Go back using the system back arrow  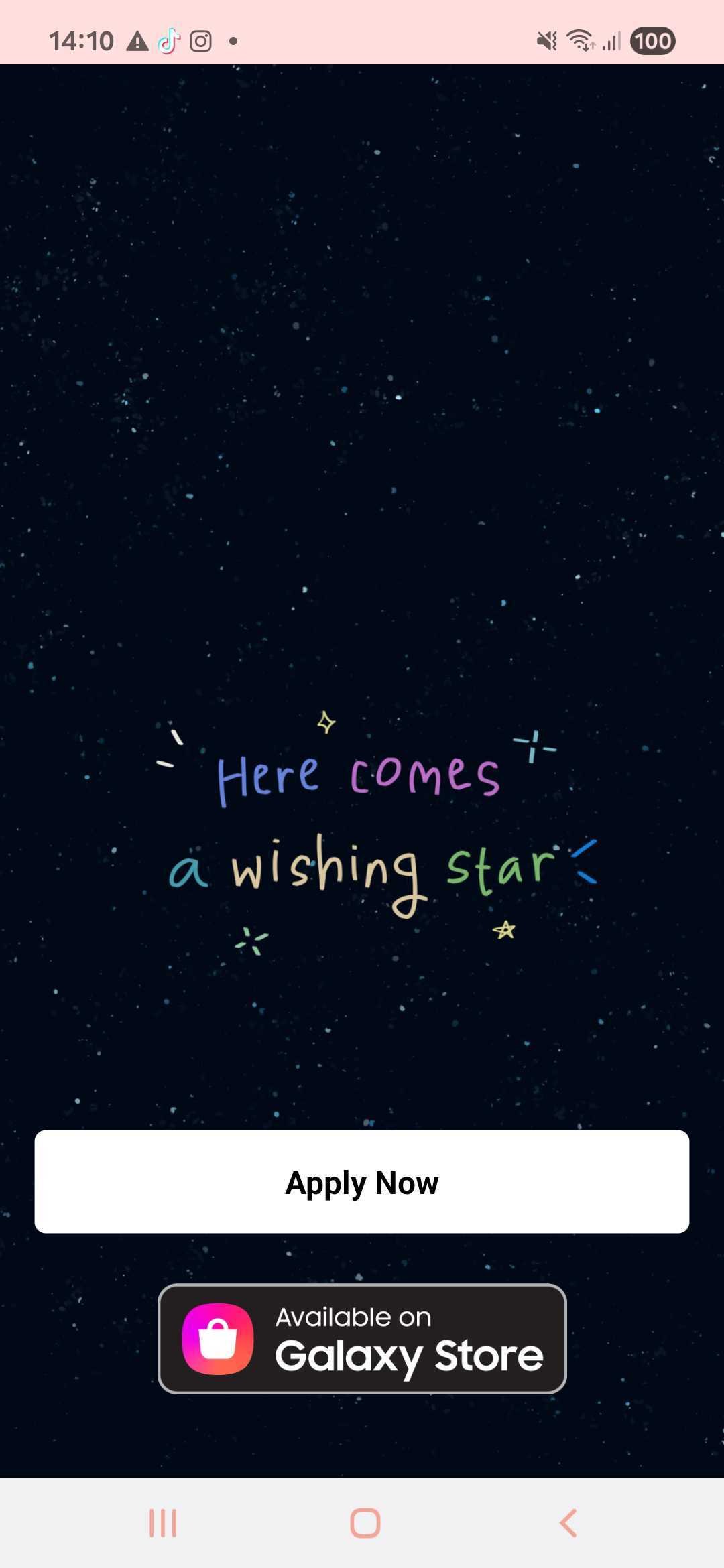(568, 1523)
